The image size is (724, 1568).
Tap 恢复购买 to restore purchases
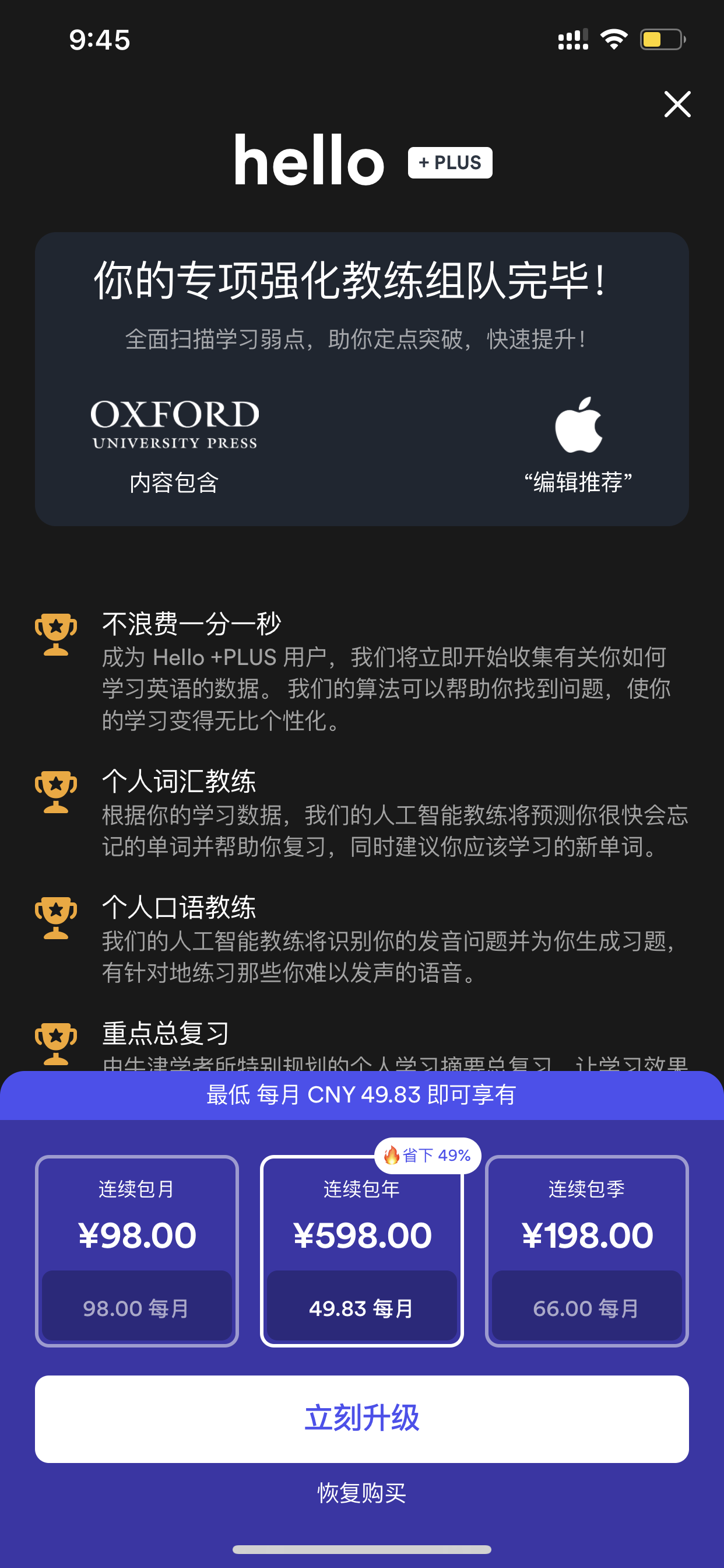(x=362, y=1493)
